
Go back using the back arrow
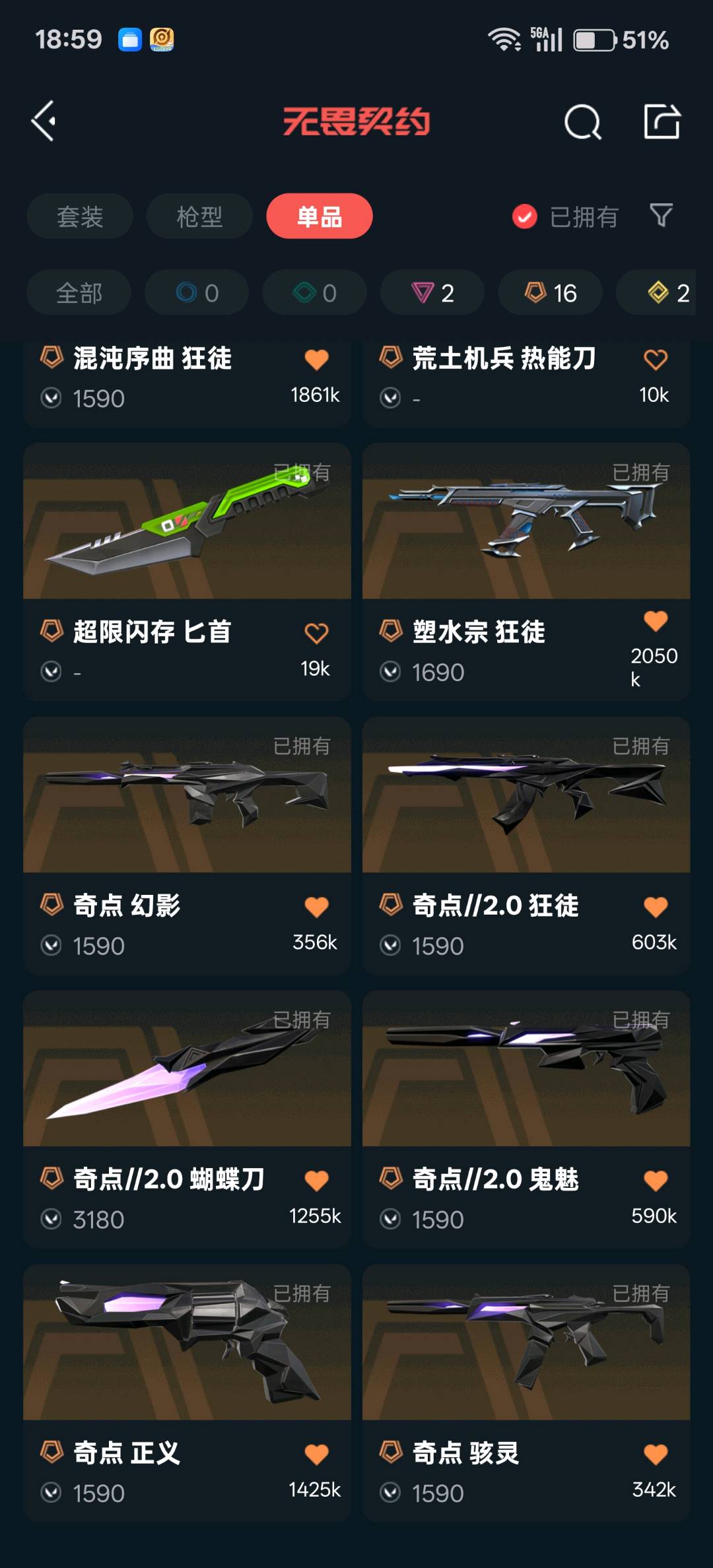[x=44, y=121]
